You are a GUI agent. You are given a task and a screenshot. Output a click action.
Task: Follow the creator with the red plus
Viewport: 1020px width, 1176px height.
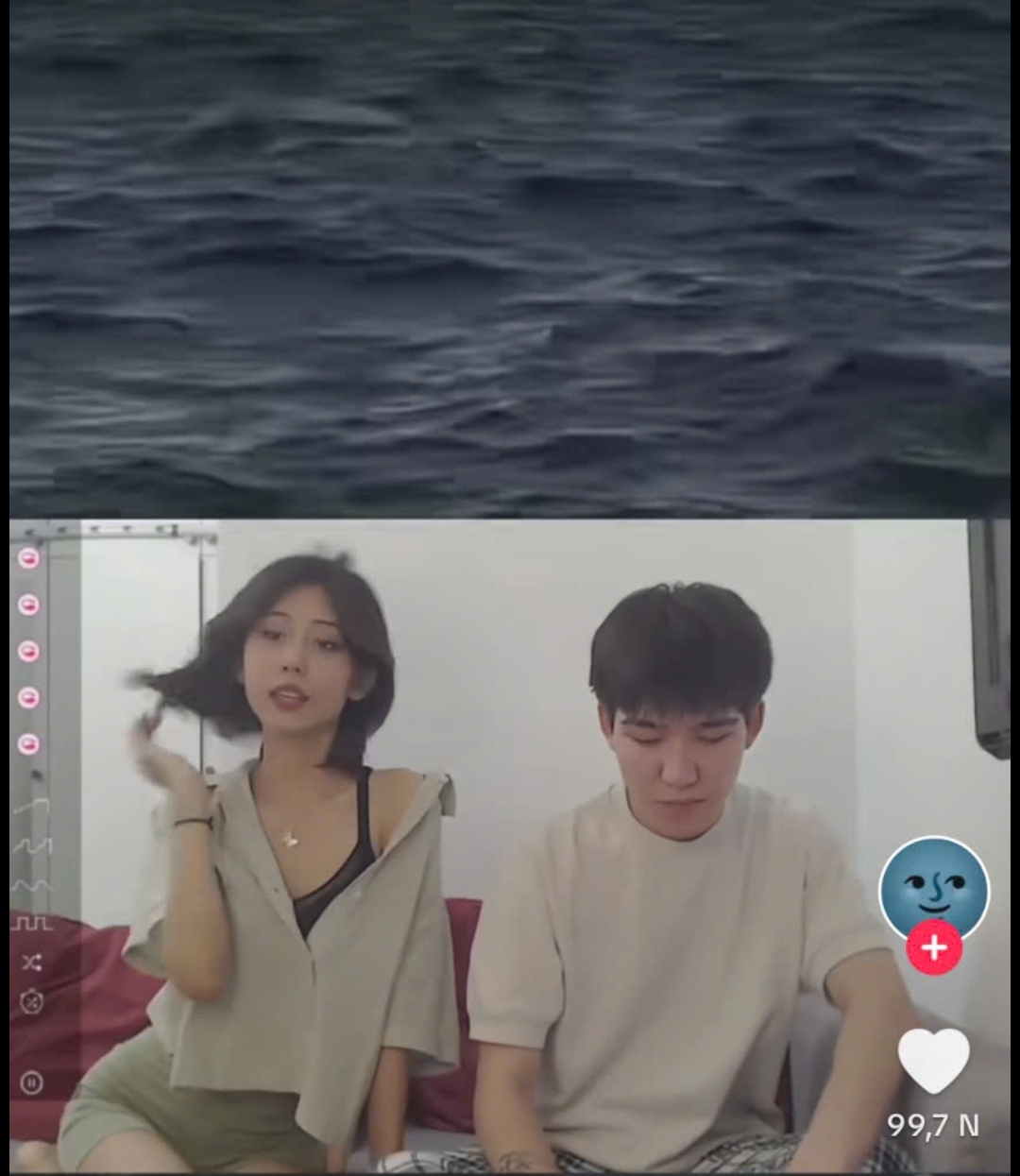click(934, 947)
